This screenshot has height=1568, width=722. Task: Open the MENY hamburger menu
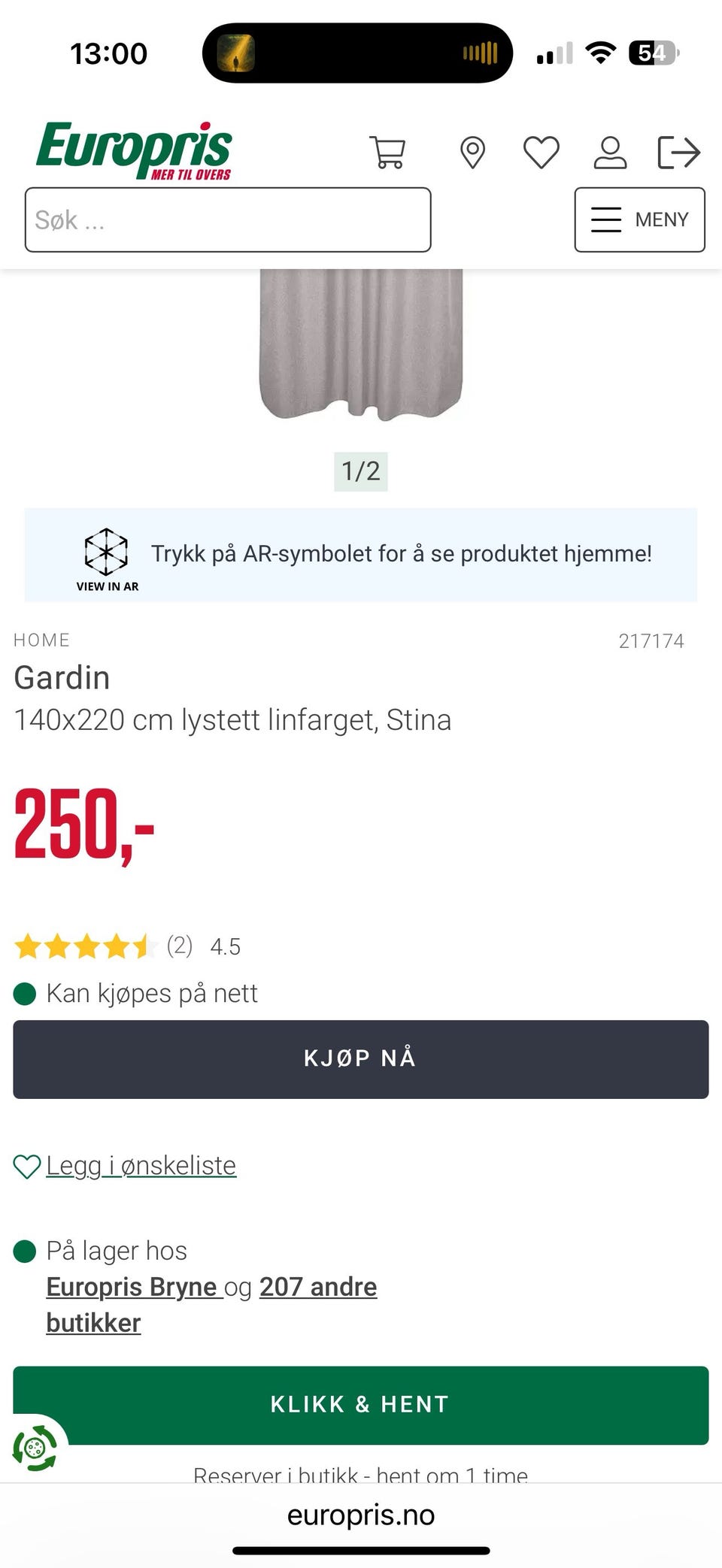640,219
